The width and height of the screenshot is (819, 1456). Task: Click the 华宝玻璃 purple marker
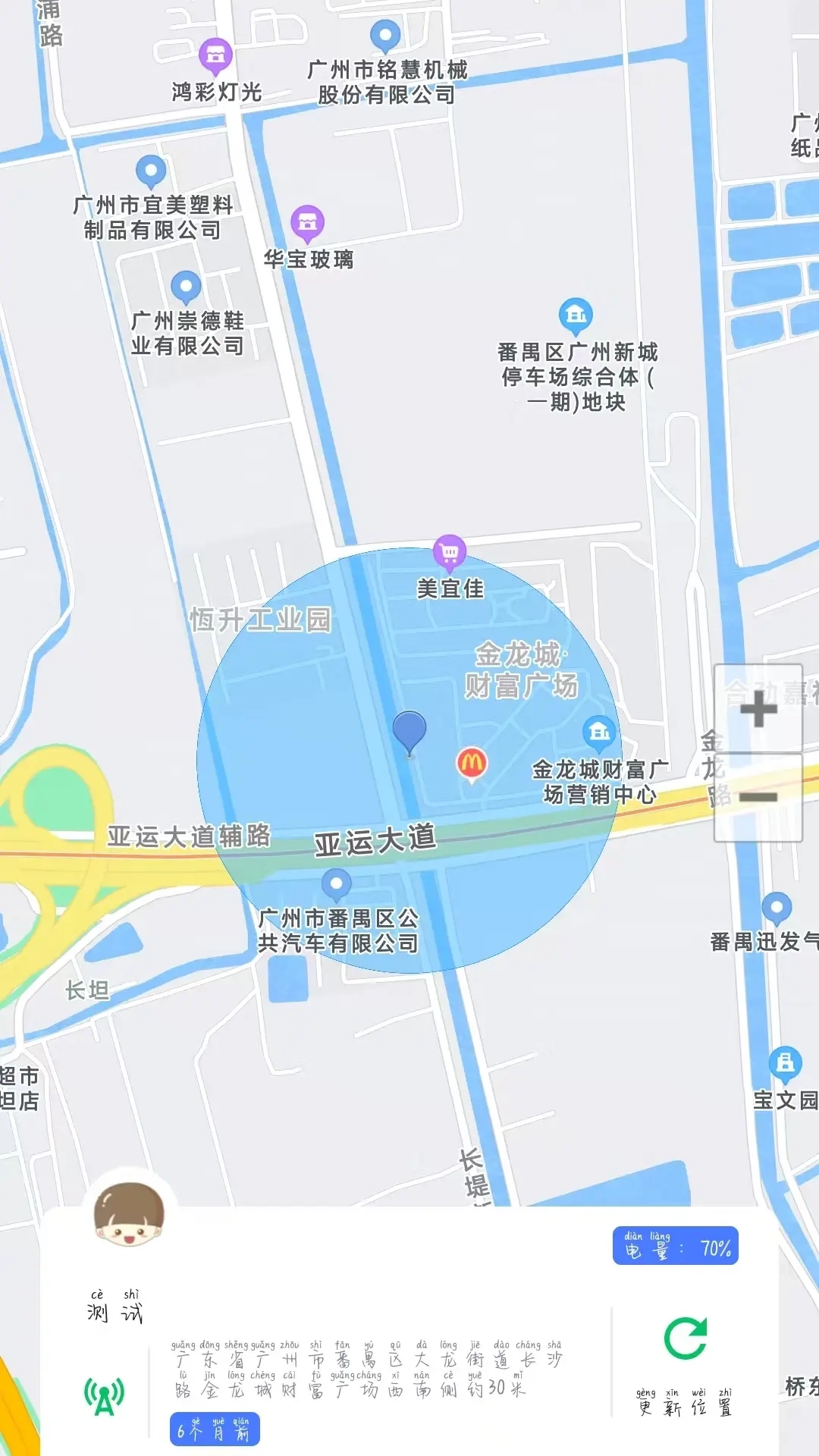pos(308,222)
